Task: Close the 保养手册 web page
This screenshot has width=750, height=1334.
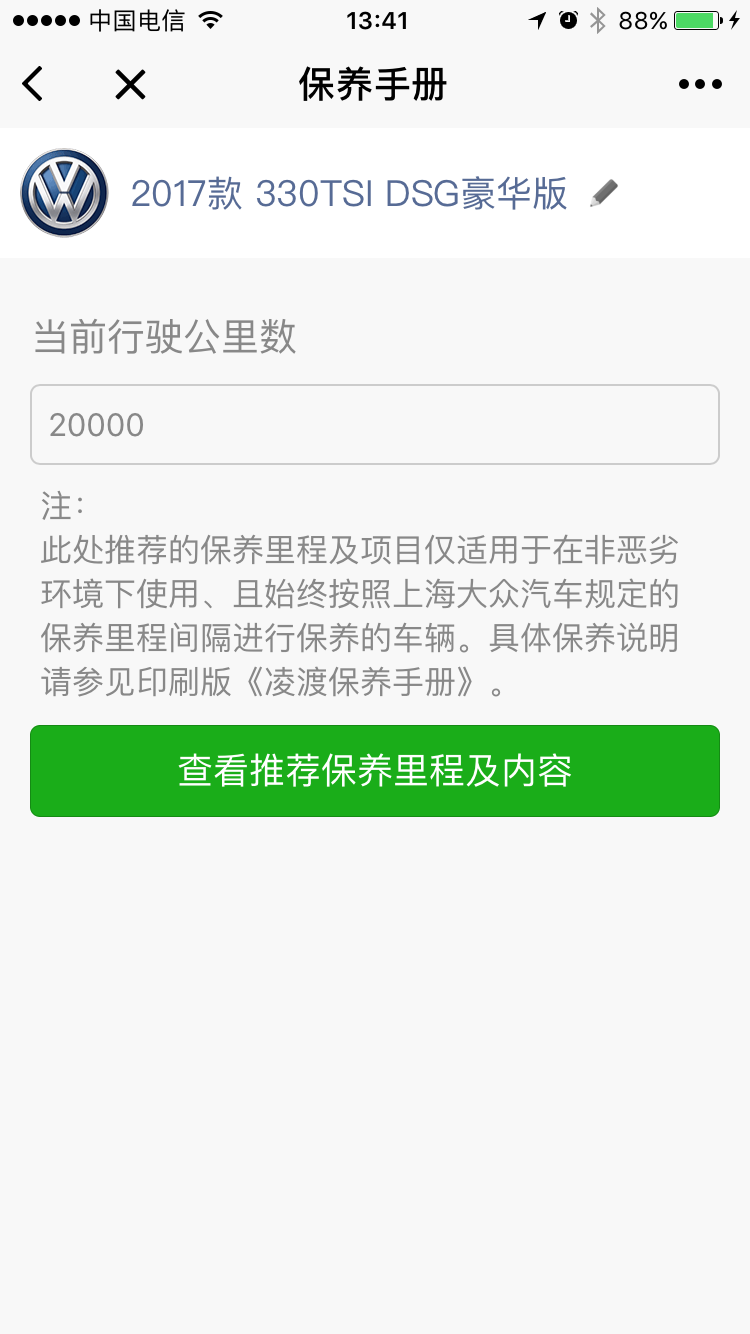Action: (x=130, y=85)
